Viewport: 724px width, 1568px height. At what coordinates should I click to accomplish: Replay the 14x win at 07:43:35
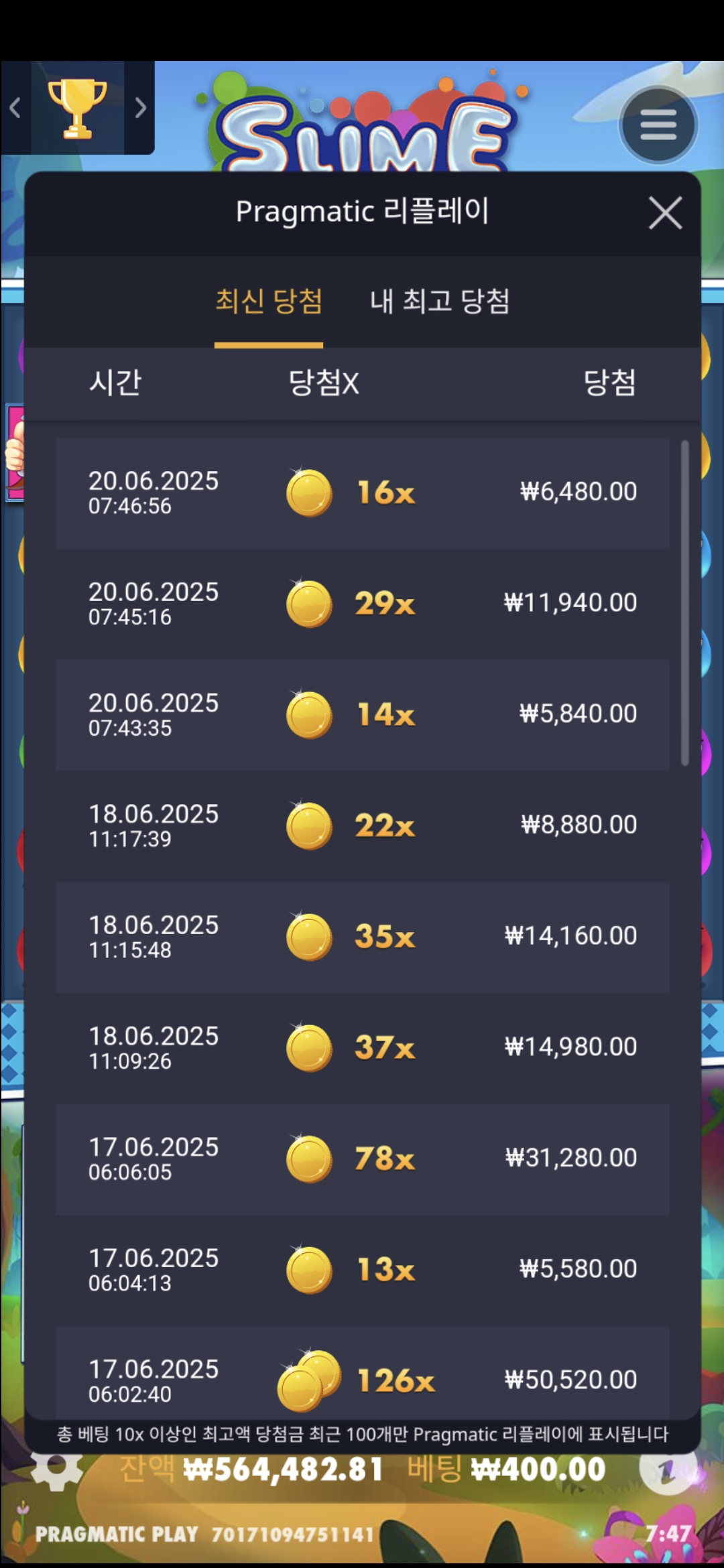tap(362, 715)
